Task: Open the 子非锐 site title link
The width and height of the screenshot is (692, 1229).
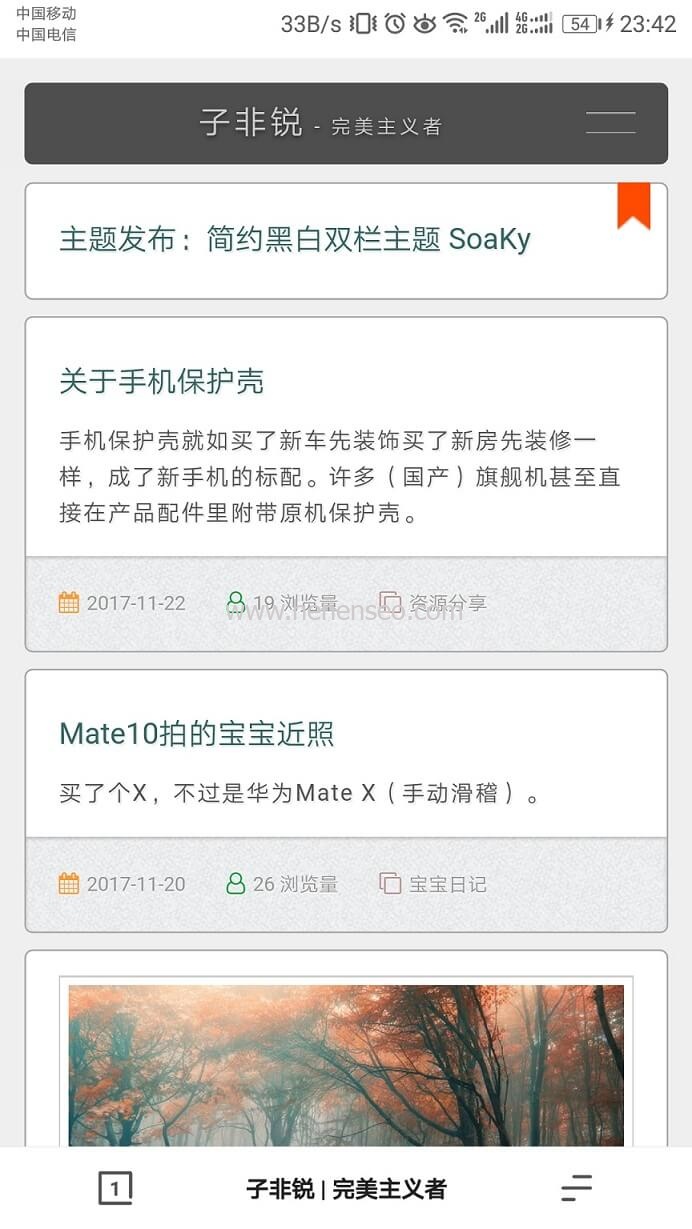Action: (251, 122)
